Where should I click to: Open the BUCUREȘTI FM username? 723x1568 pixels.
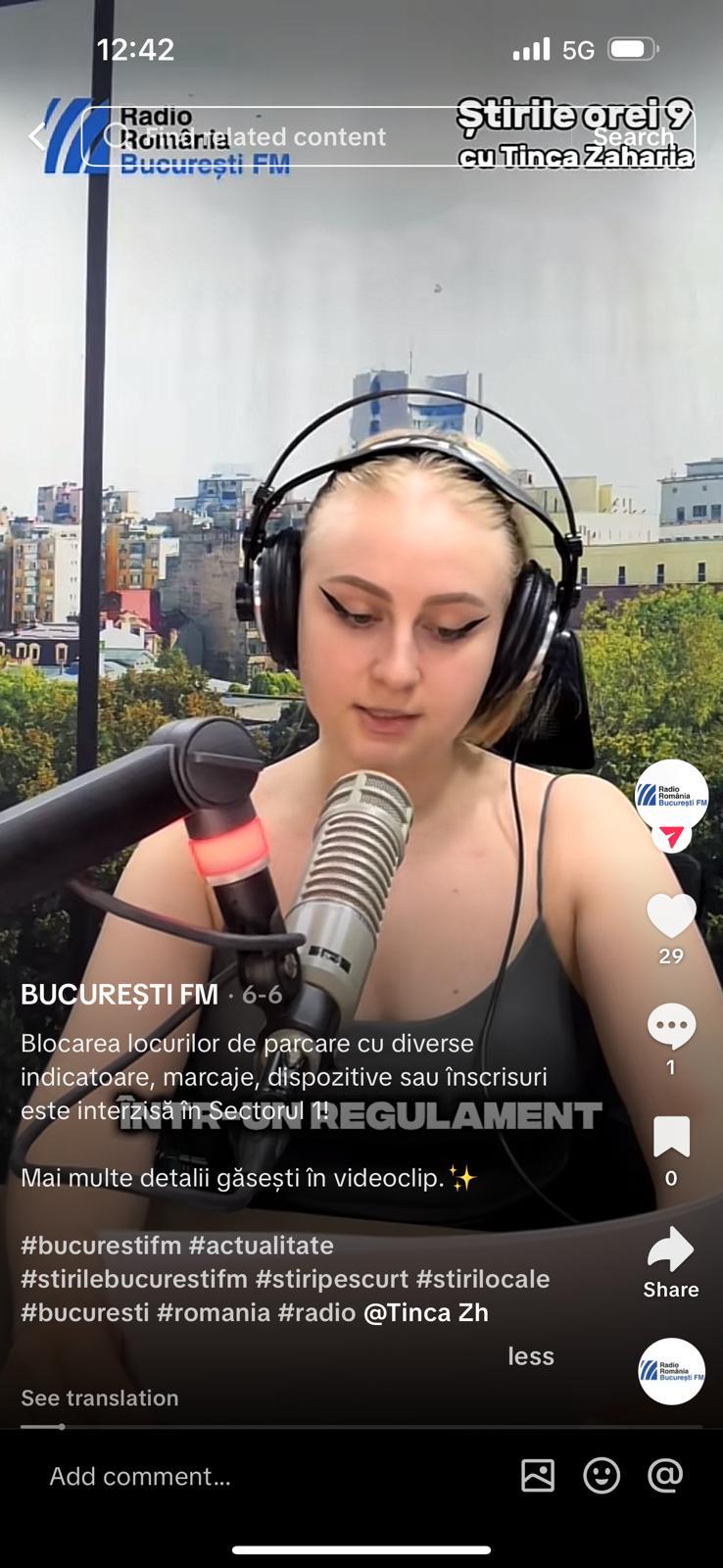coord(120,994)
